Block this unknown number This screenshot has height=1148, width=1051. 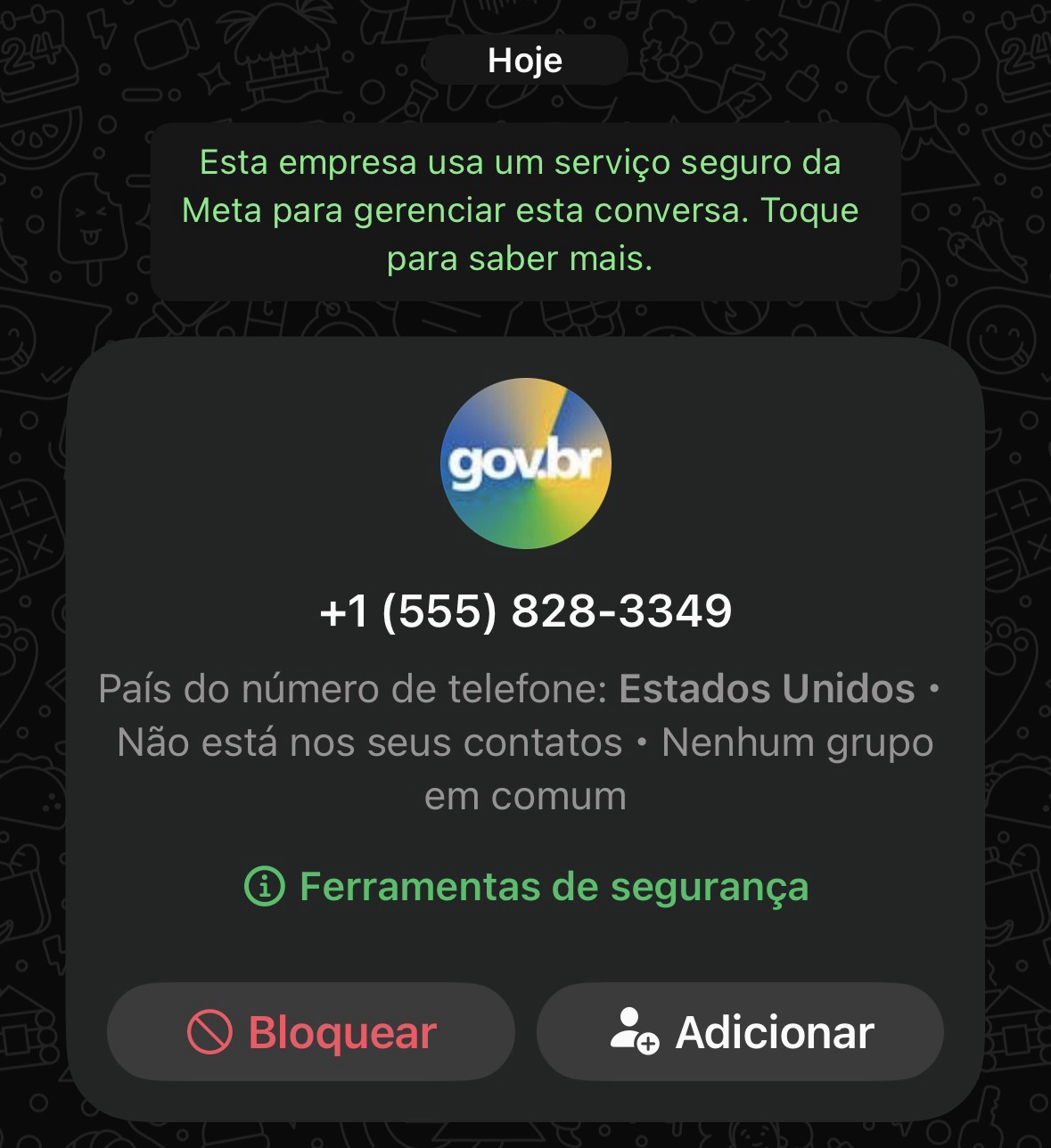point(311,1032)
